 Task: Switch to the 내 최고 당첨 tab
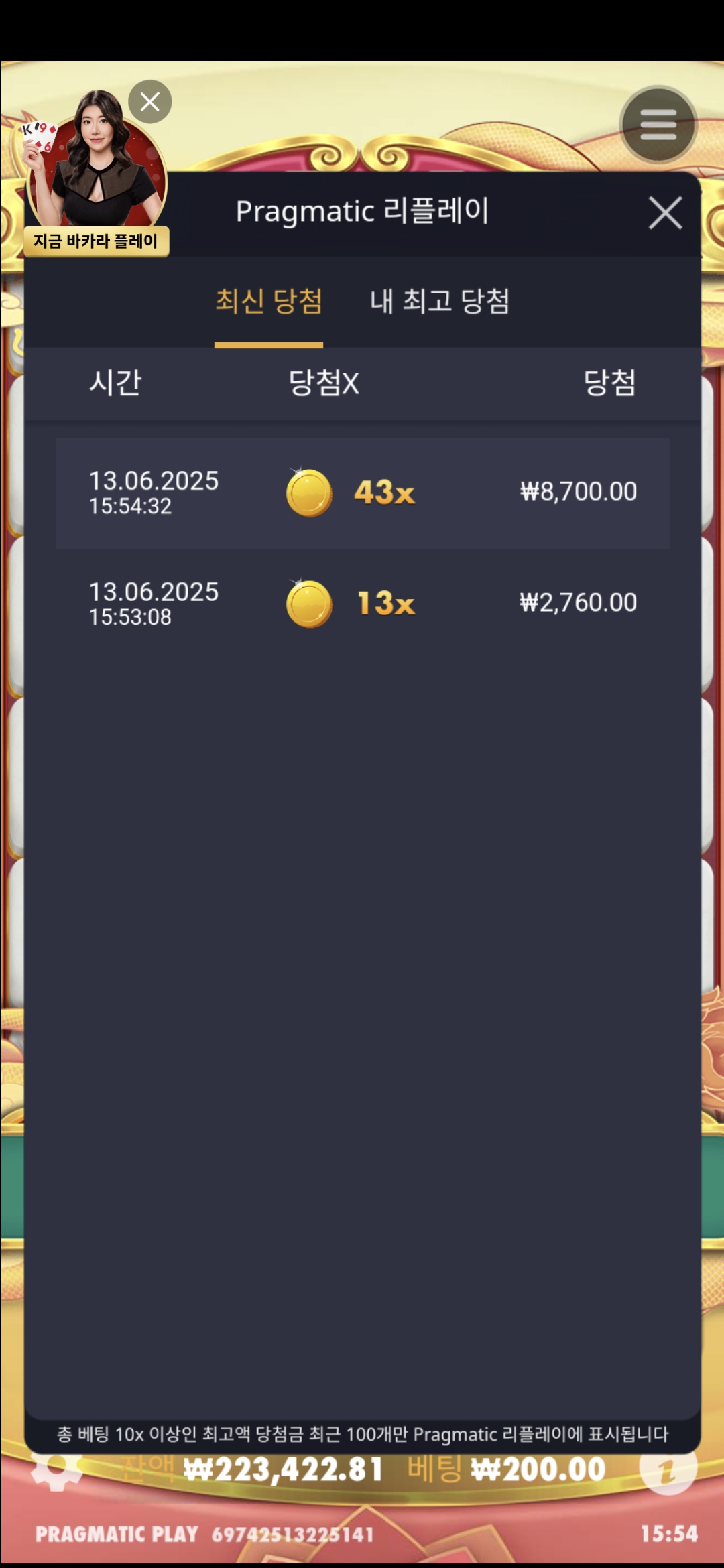440,301
